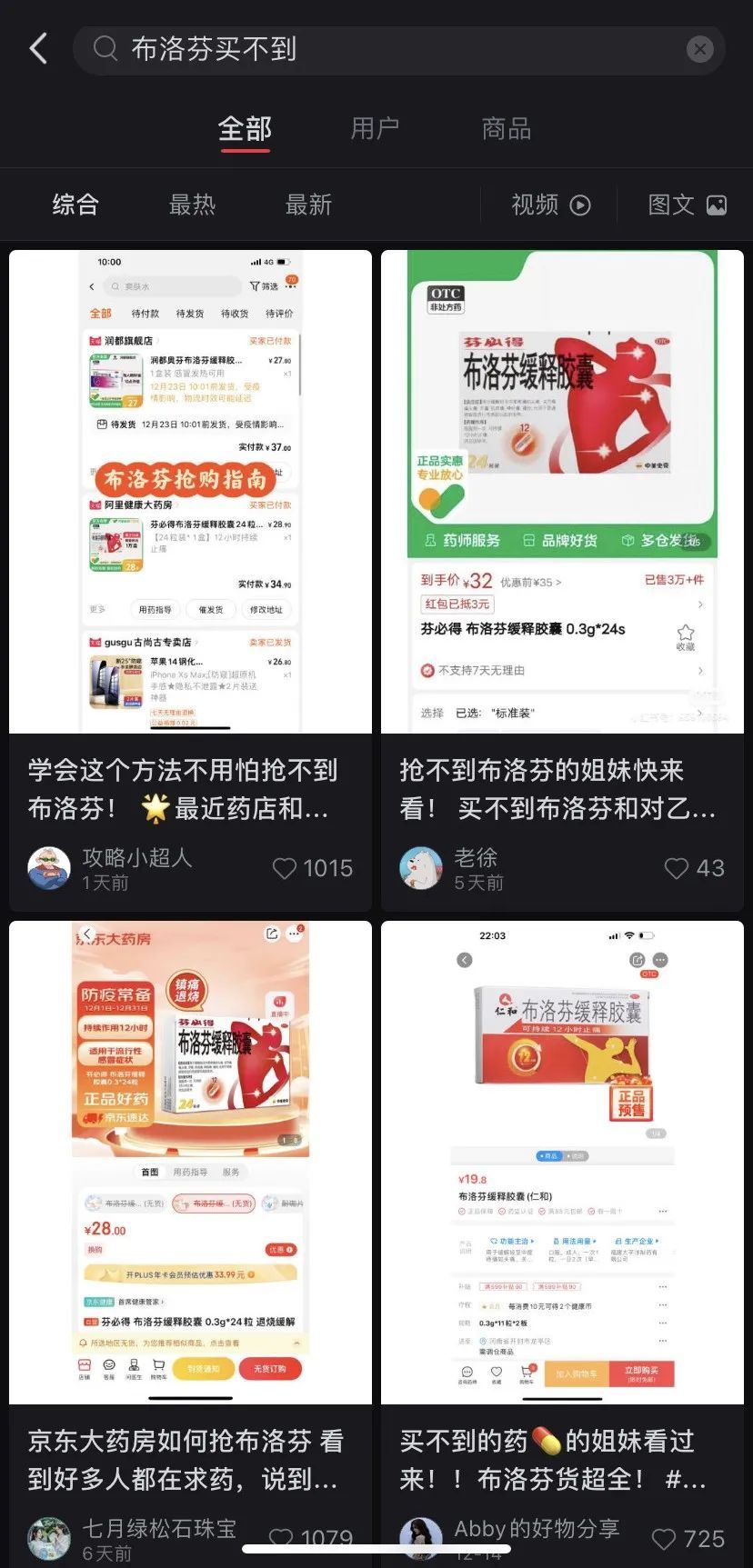Sort results by 最新
Screen dimensions: 753x1568
point(308,205)
